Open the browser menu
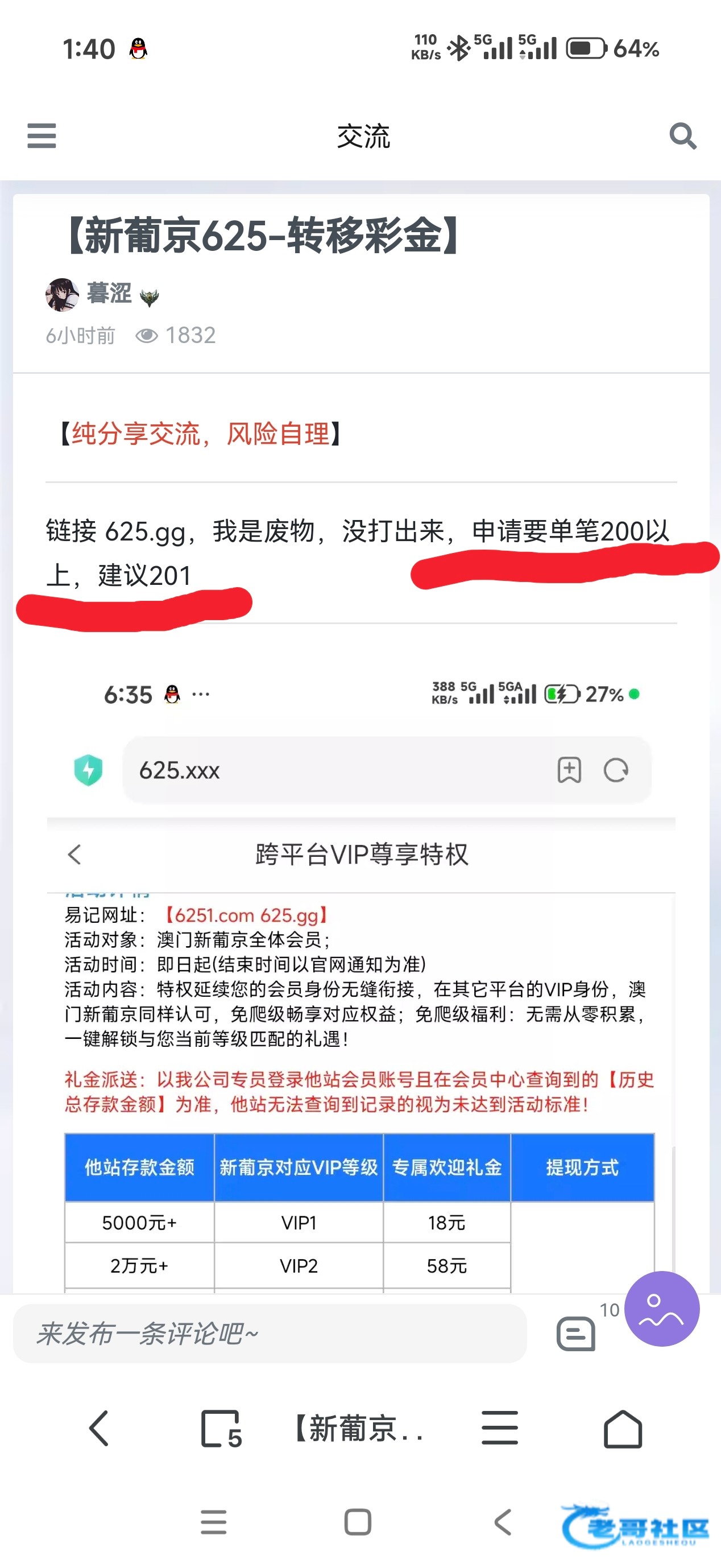Screen dimensions: 721x1568 click(x=500, y=1428)
